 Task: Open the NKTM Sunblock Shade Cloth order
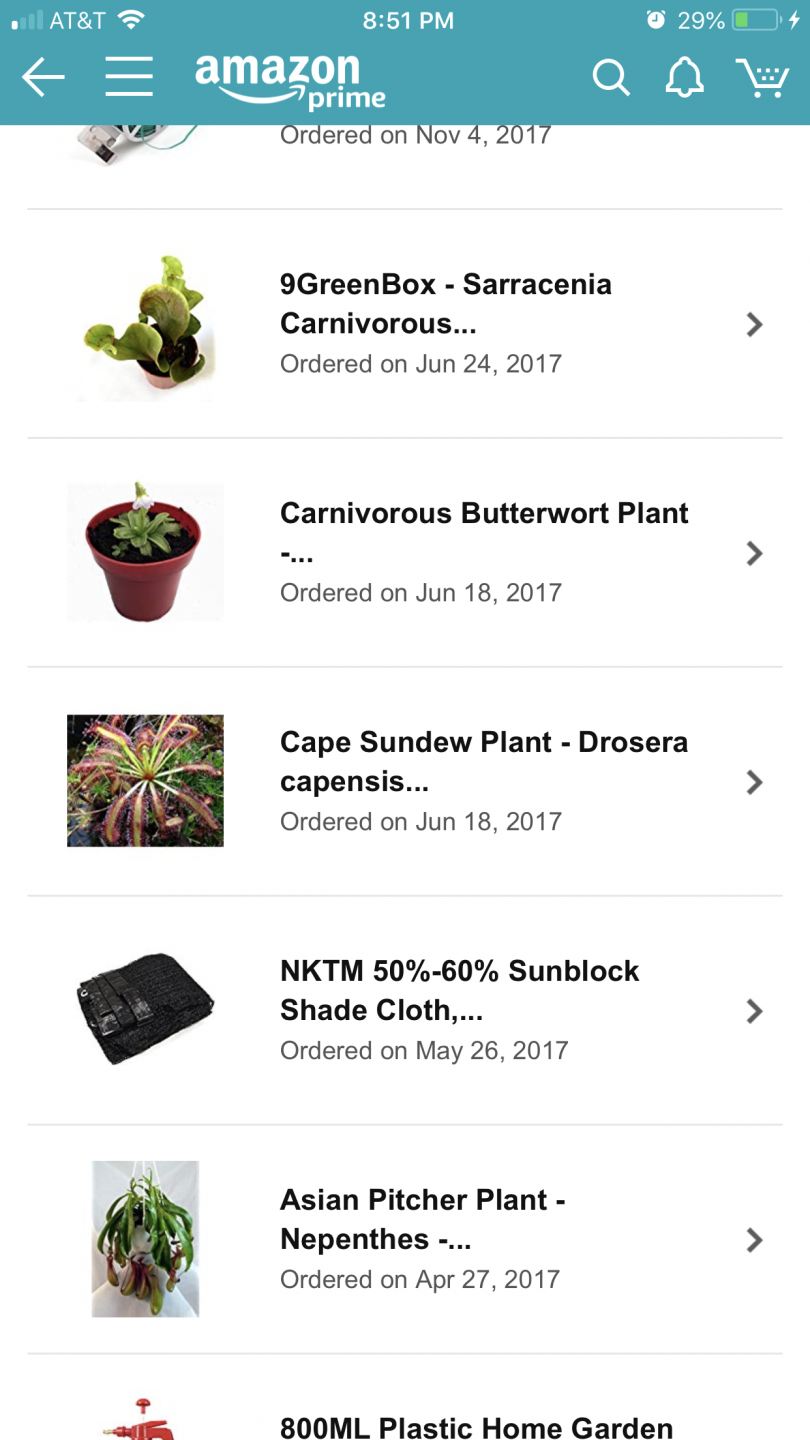[459, 1010]
